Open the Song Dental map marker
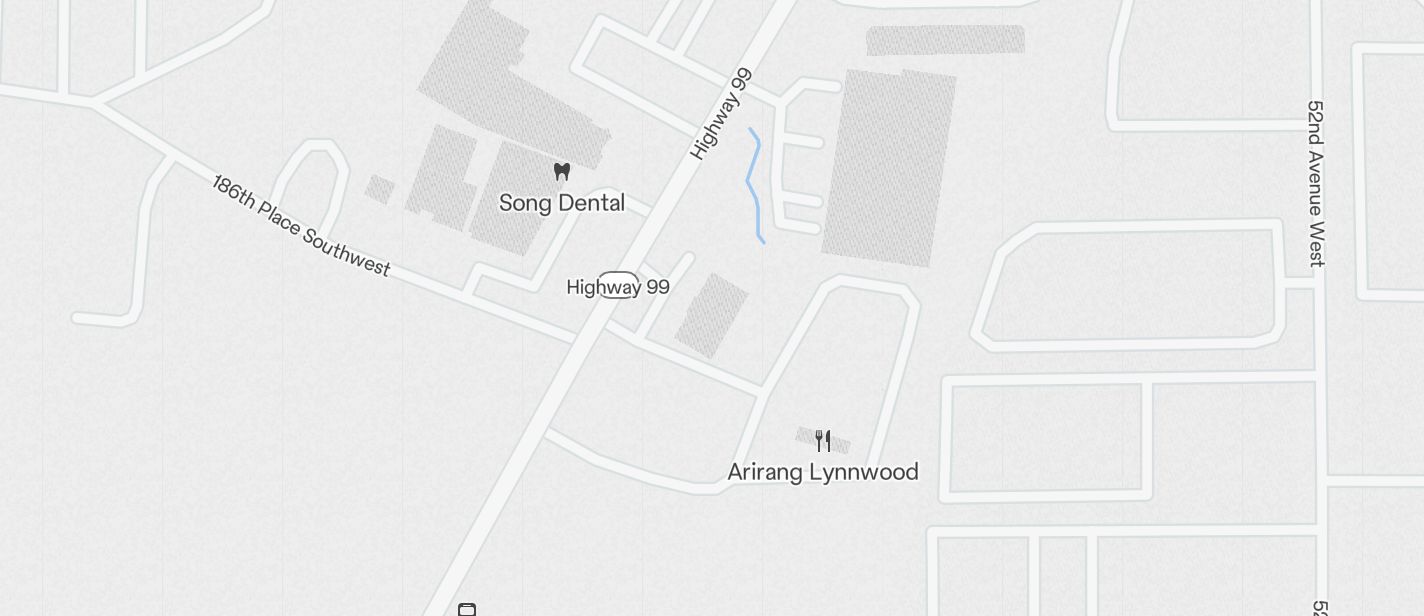This screenshot has width=1424, height=616. click(x=562, y=172)
